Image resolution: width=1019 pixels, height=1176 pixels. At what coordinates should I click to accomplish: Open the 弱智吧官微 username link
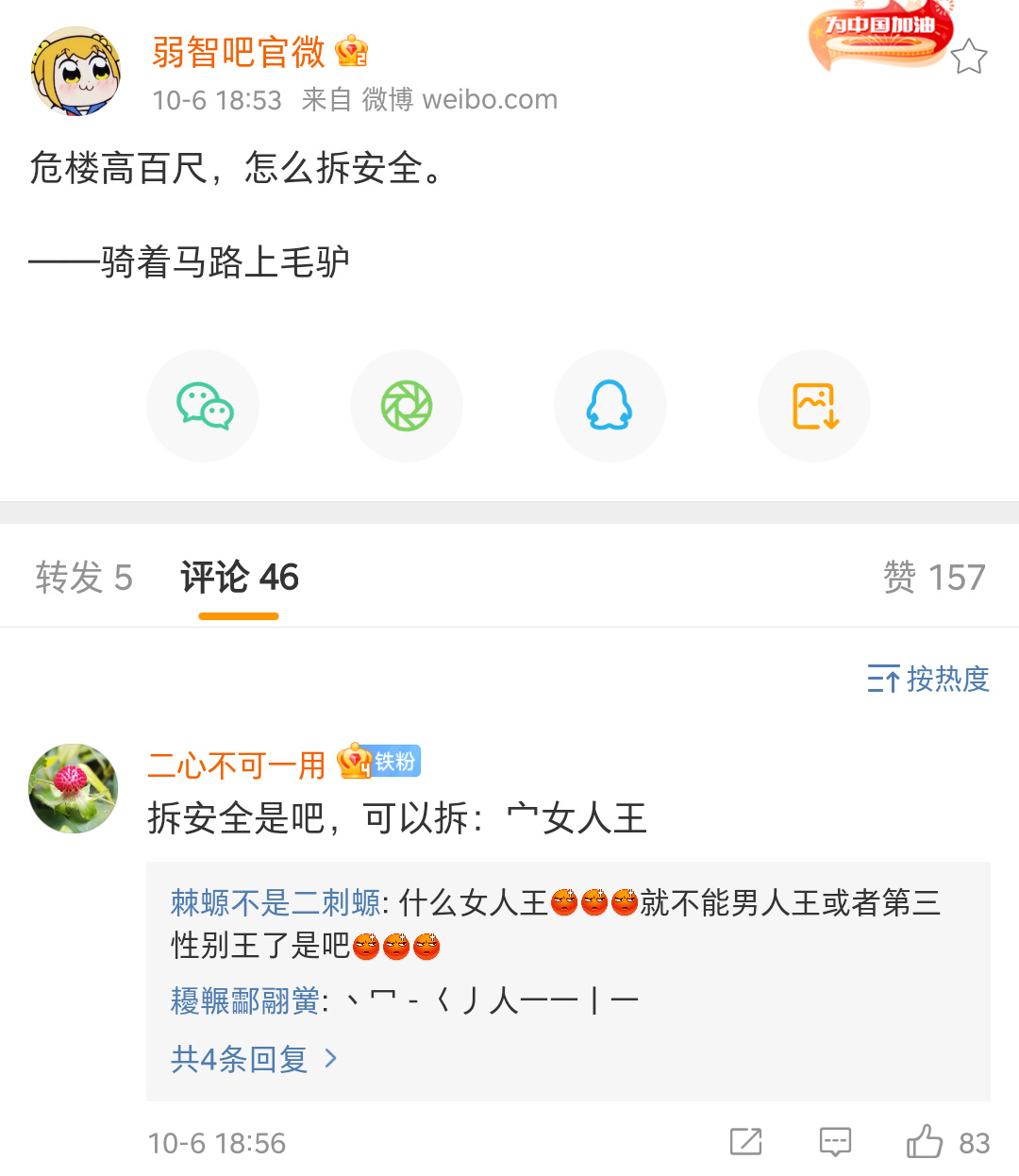click(239, 52)
